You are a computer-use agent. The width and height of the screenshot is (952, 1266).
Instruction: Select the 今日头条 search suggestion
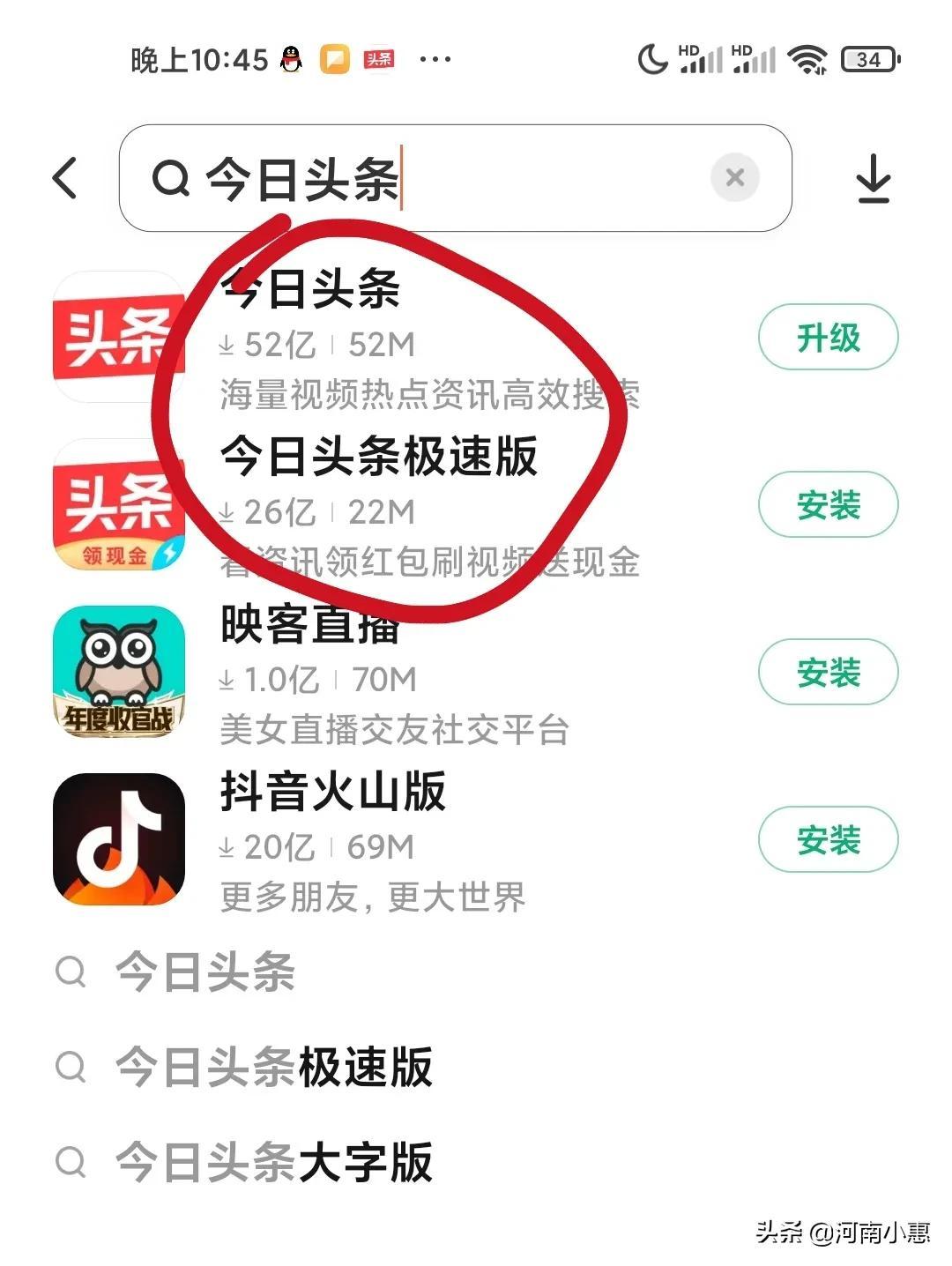[205, 972]
